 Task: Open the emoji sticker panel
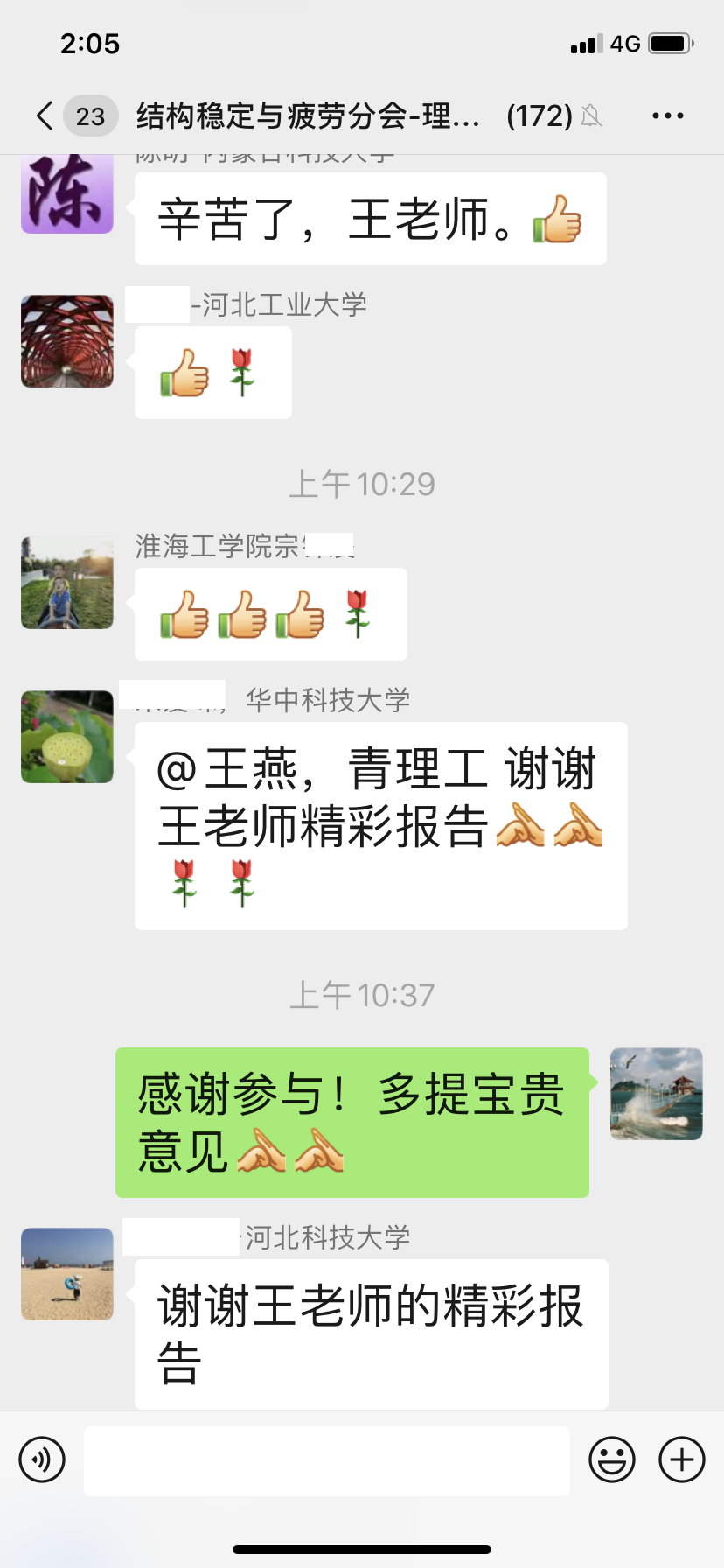coord(611,1459)
